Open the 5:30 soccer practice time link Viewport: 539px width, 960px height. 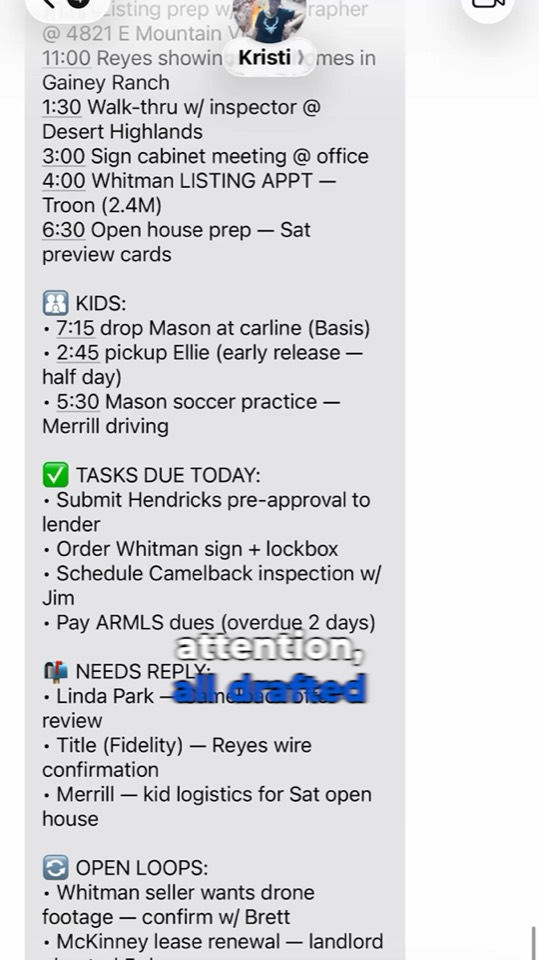(78, 402)
